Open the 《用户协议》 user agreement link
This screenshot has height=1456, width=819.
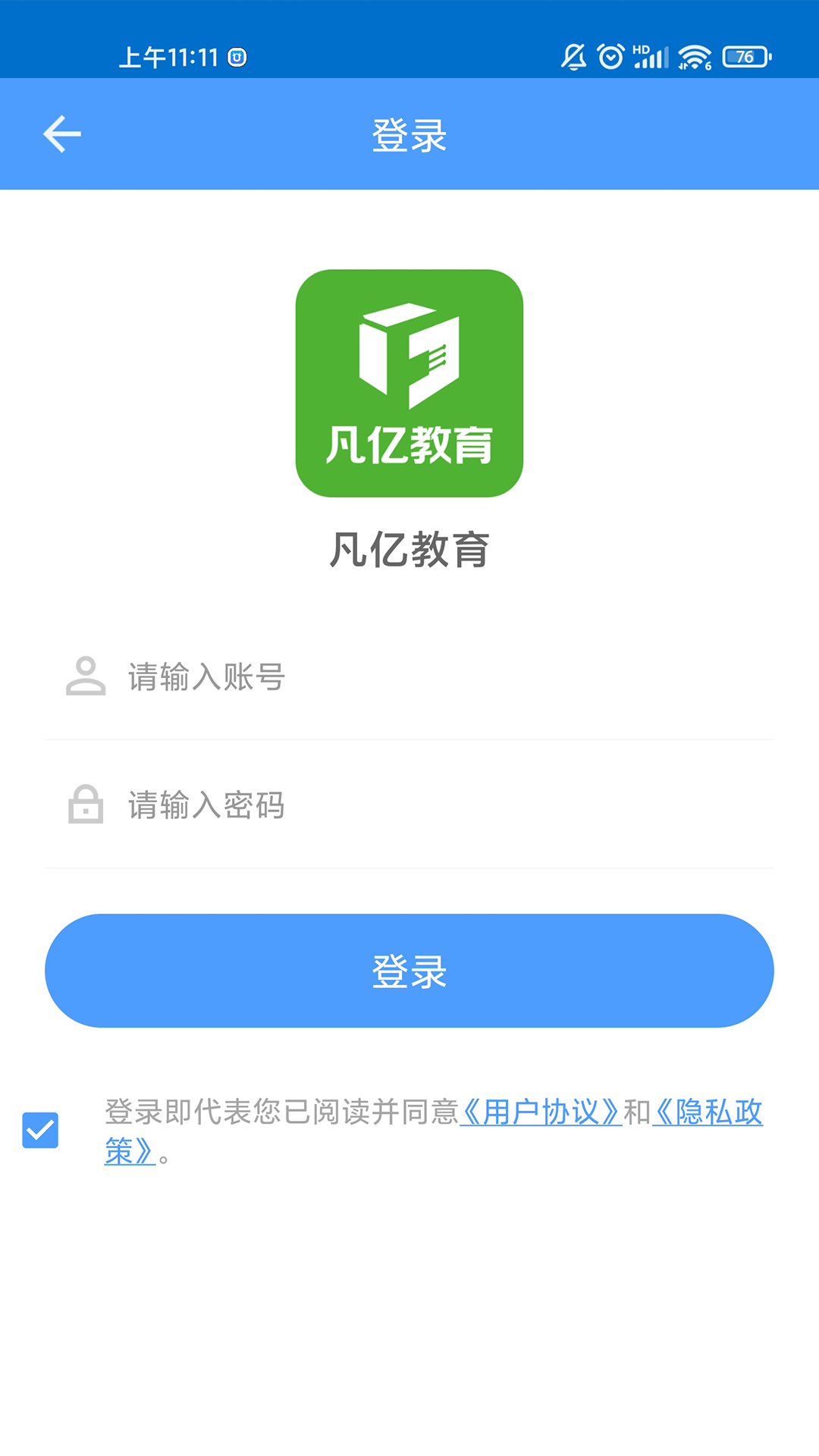tap(541, 1112)
